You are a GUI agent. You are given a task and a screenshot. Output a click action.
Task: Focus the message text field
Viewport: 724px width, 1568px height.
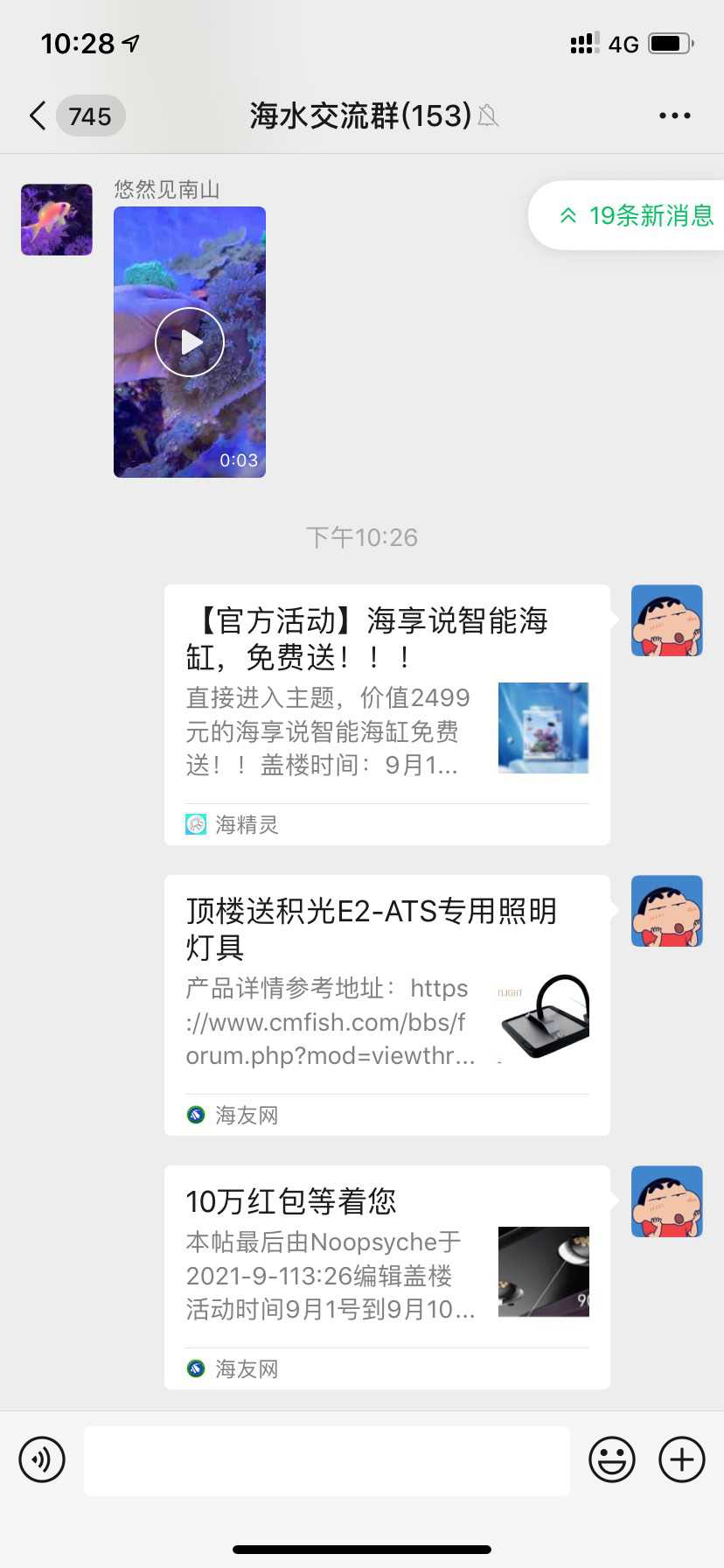click(326, 1459)
